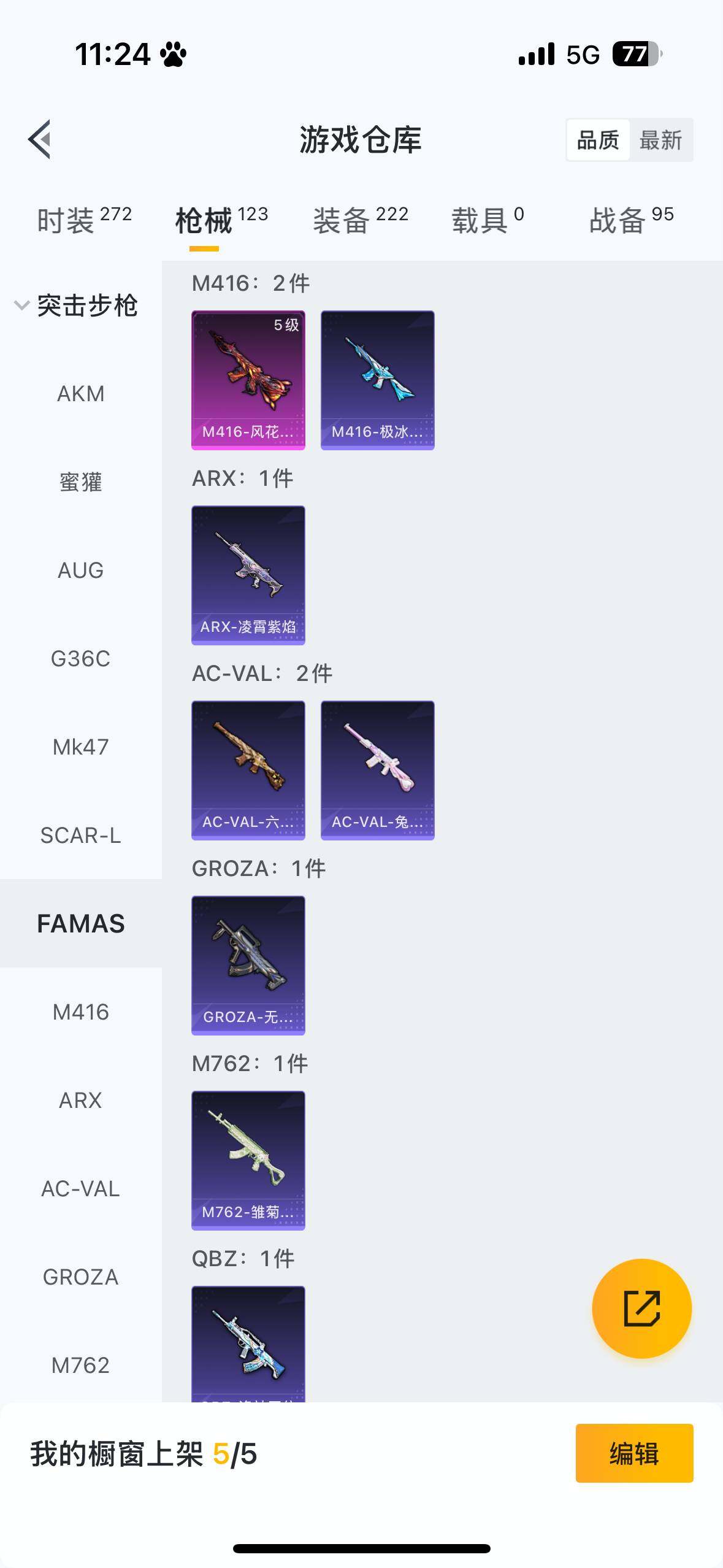Viewport: 723px width, 1568px height.
Task: Open the ARX-凌霄紫焰 skin card
Action: pyautogui.click(x=248, y=575)
